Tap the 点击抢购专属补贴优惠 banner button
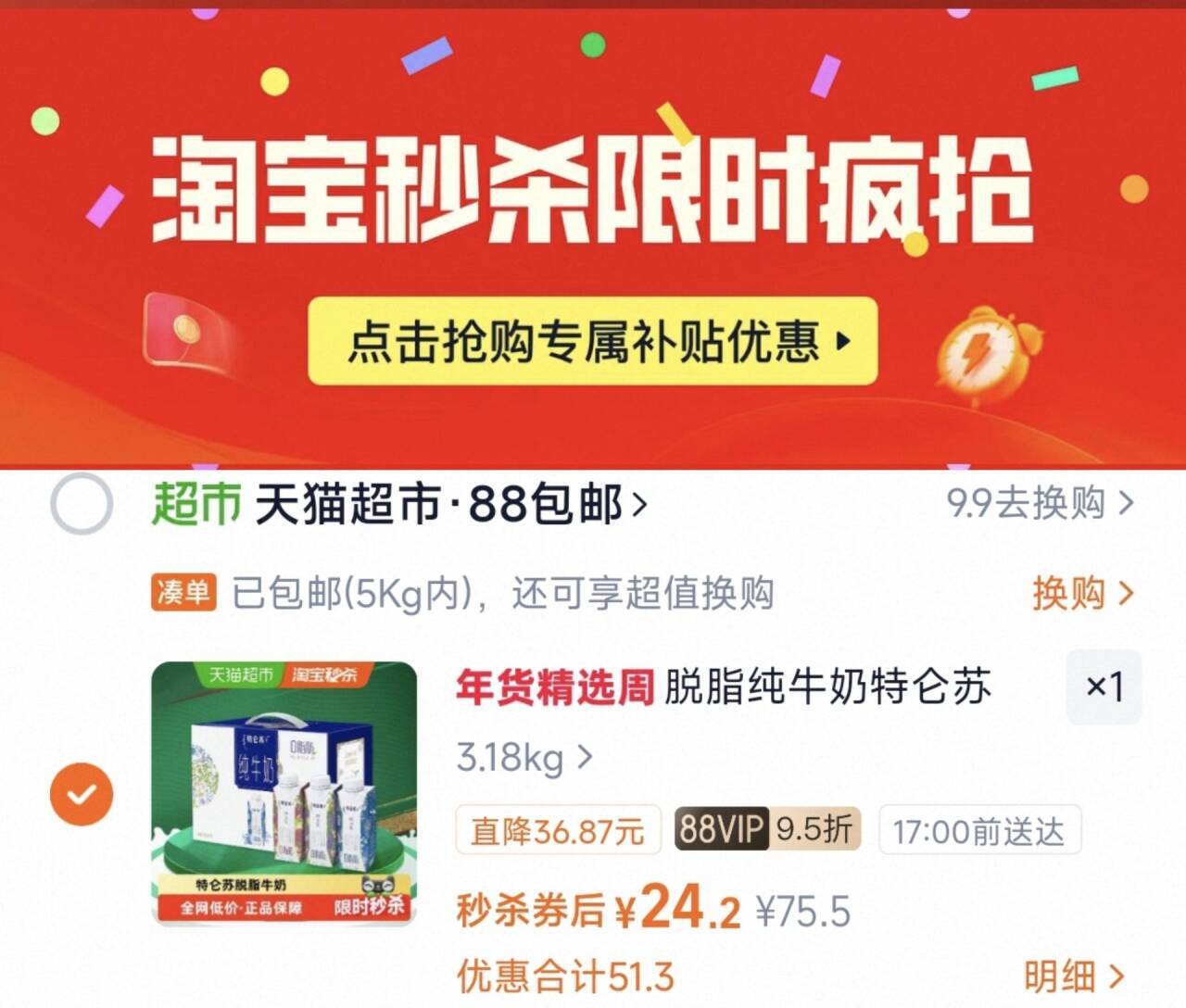Viewport: 1186px width, 1008px height. point(592,341)
